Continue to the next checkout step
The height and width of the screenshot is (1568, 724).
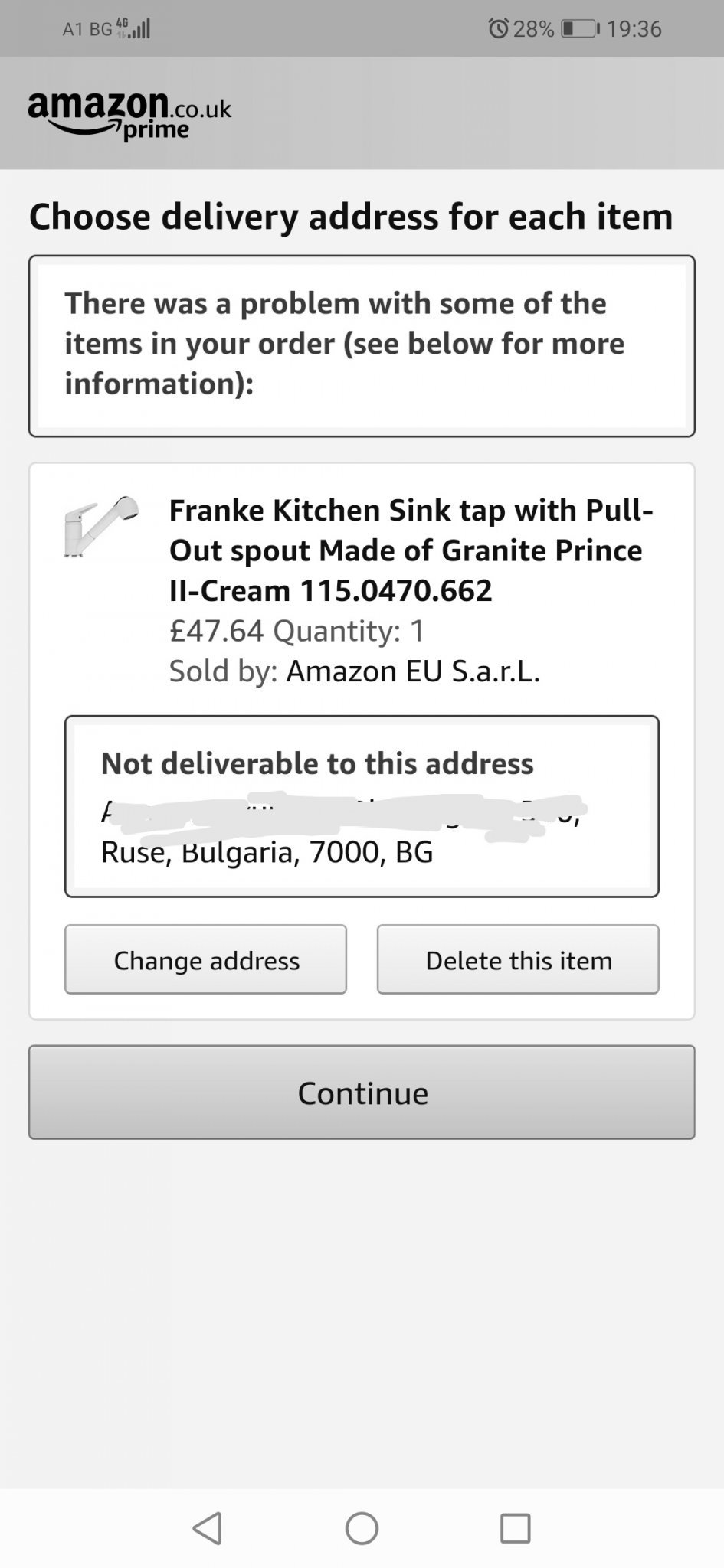(362, 1093)
